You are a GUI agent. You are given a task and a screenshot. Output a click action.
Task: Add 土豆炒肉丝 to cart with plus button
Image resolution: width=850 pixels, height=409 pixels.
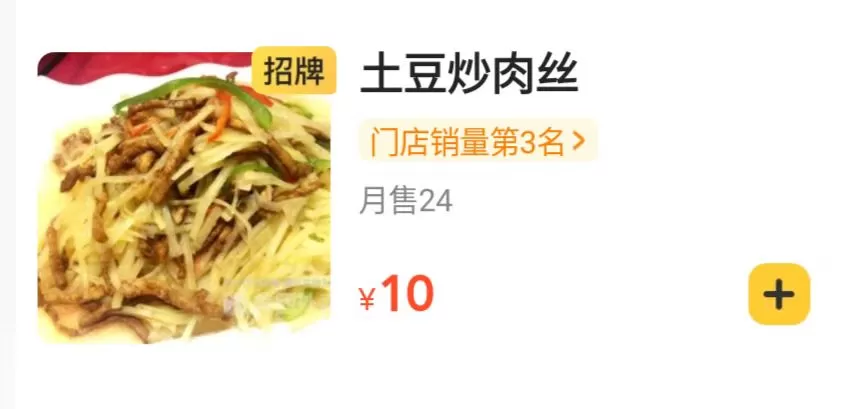click(778, 295)
